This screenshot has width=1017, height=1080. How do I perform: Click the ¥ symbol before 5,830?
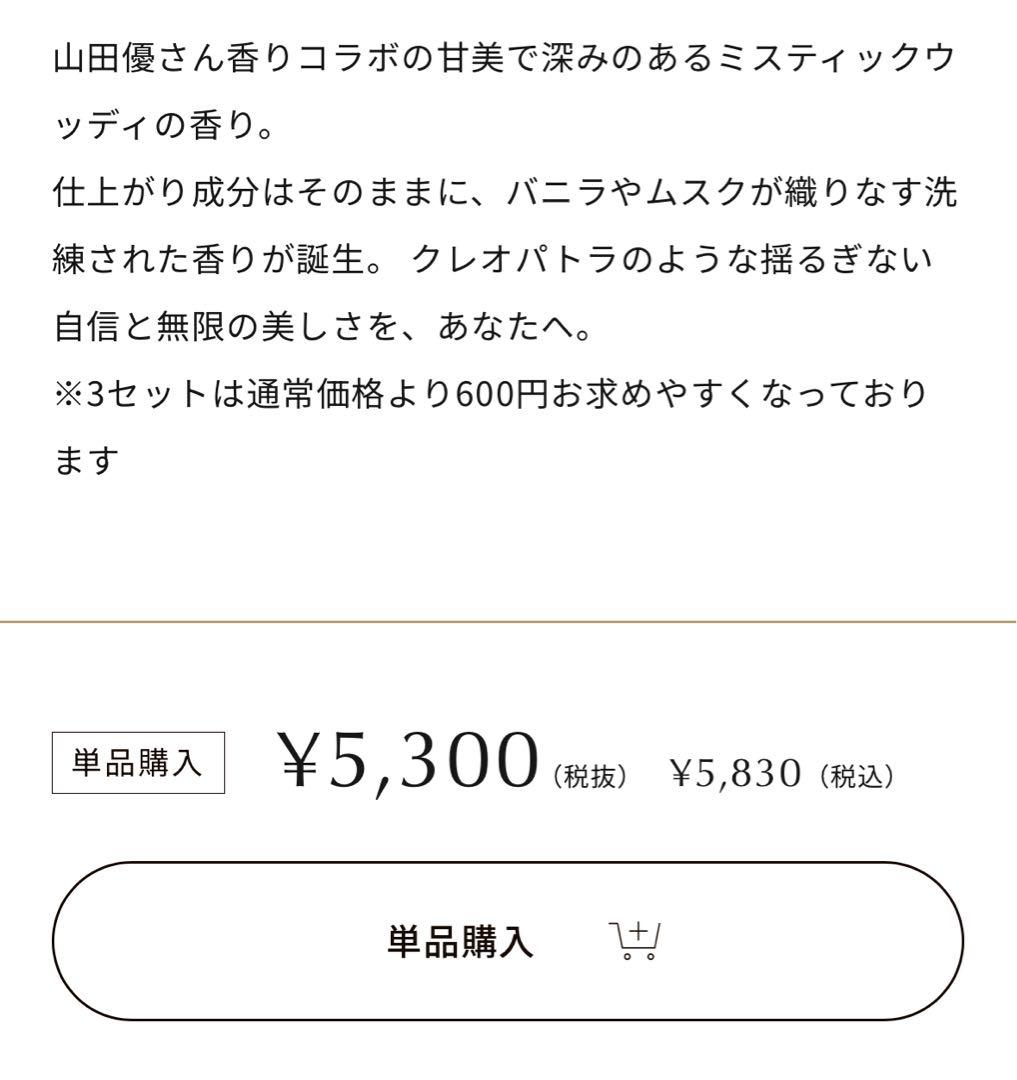pos(681,772)
